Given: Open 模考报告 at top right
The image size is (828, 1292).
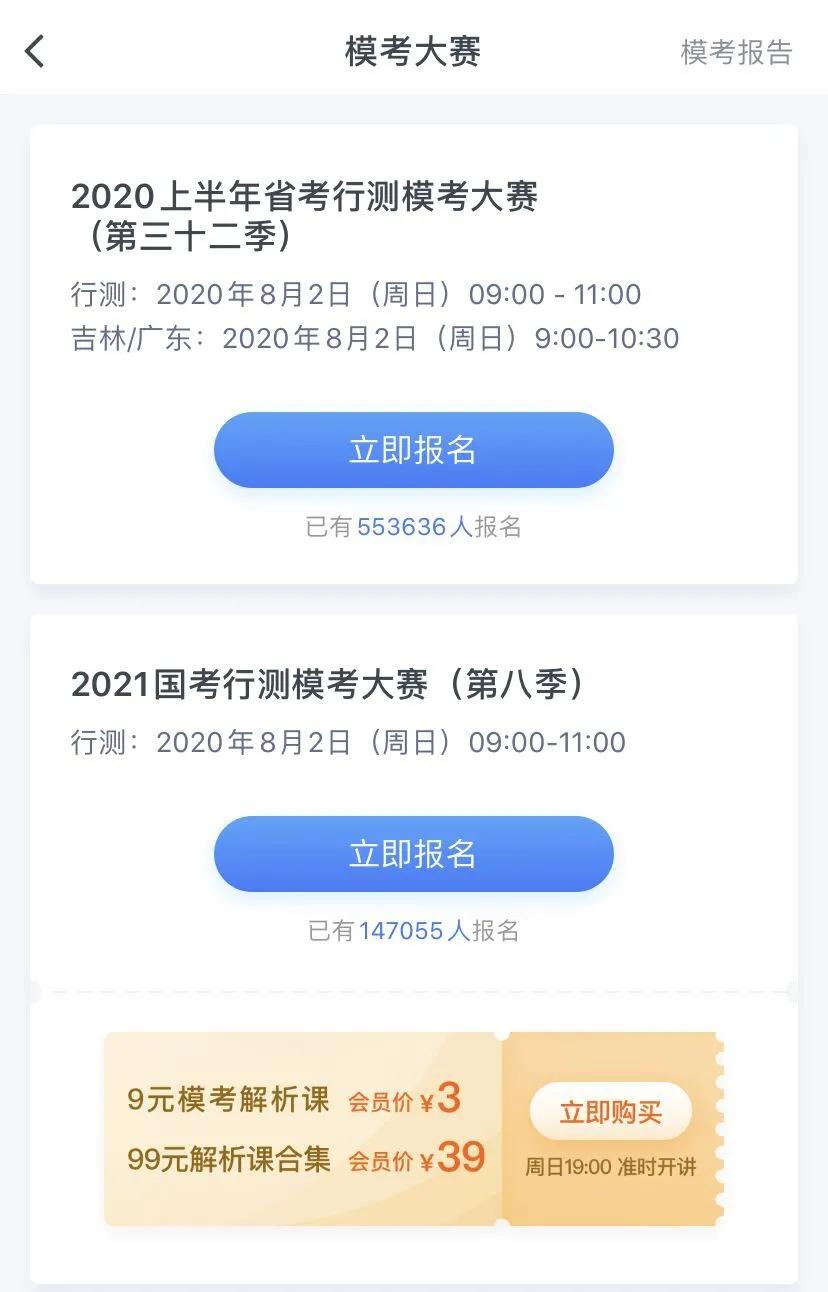Looking at the screenshot, I should click(x=735, y=53).
